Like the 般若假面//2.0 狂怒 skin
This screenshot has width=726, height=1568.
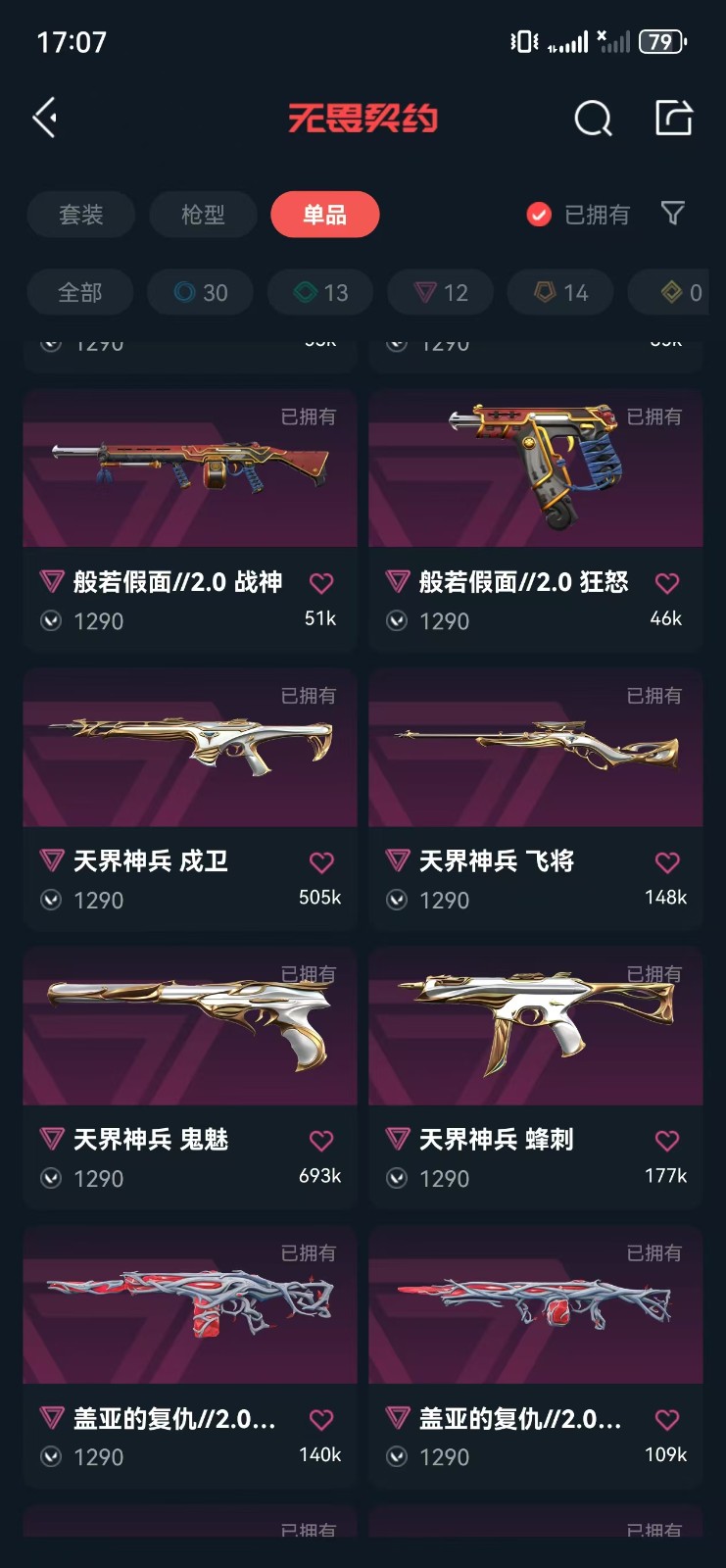coord(667,583)
